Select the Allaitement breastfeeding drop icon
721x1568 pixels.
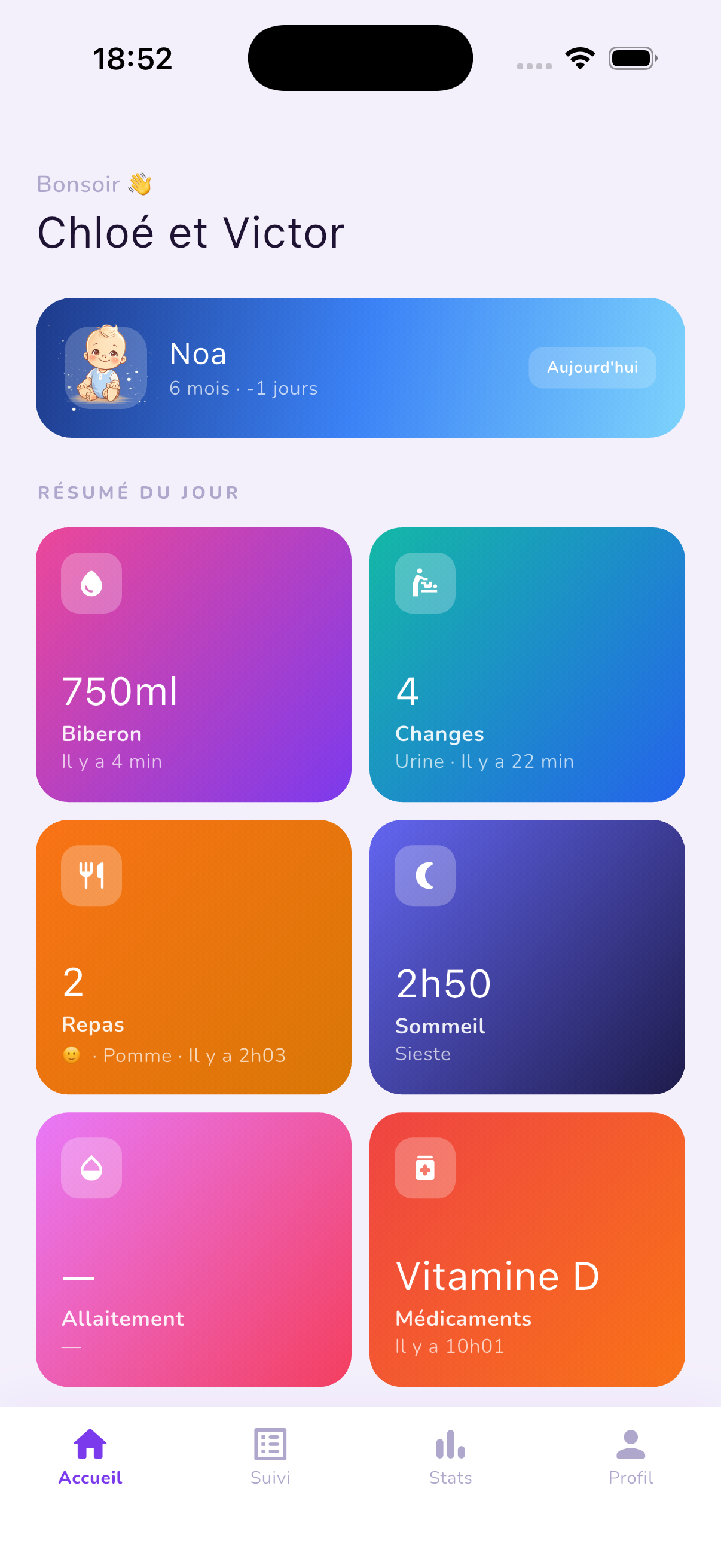tap(90, 1168)
